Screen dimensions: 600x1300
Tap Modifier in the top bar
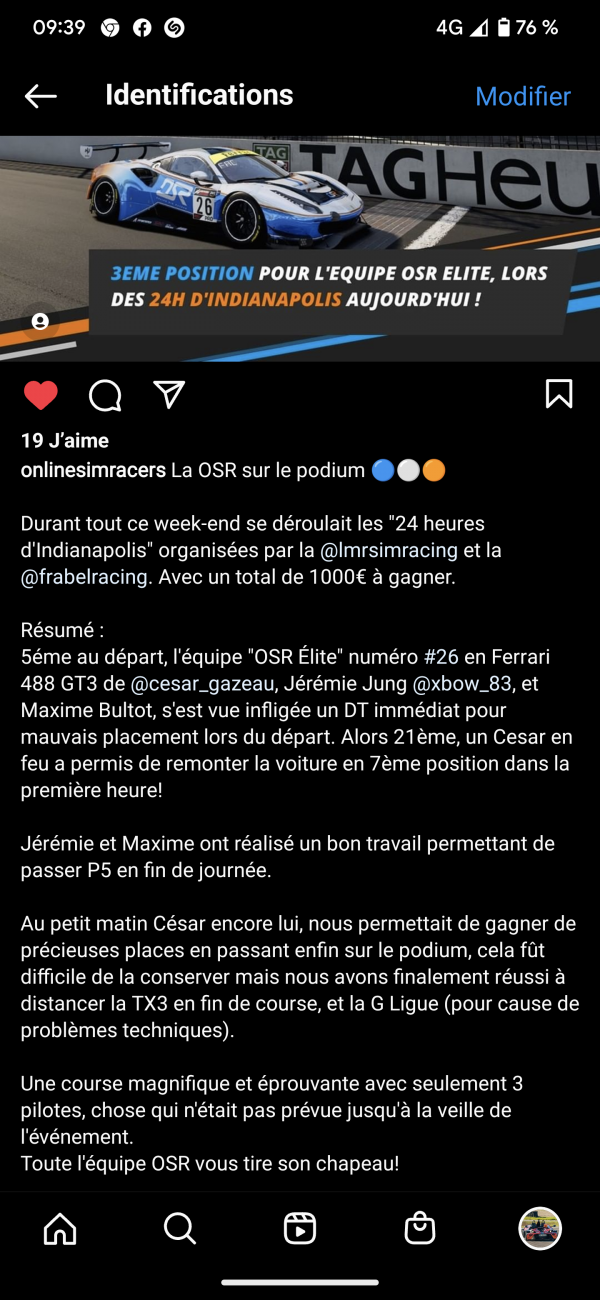click(x=522, y=96)
